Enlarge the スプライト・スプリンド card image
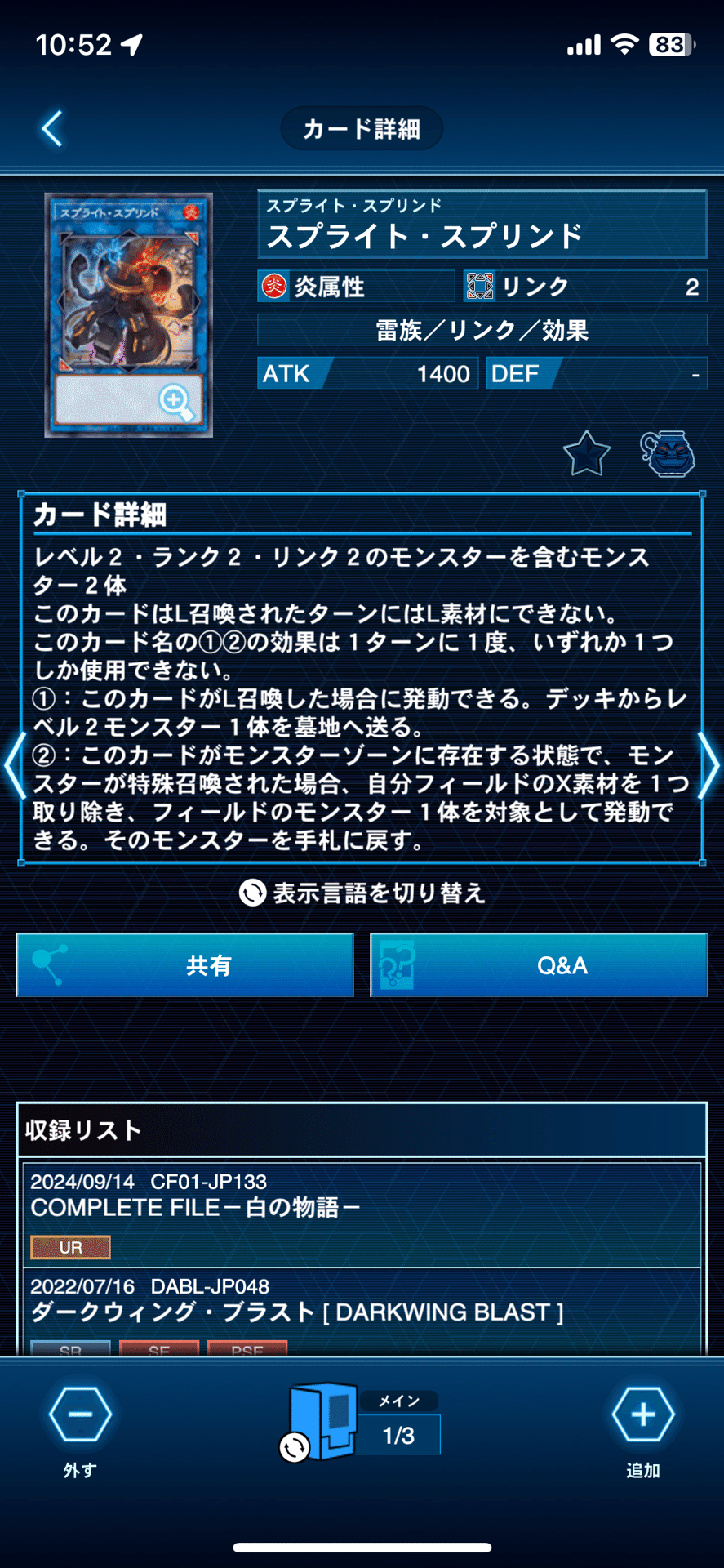Viewport: 724px width, 1568px height. tap(129, 315)
